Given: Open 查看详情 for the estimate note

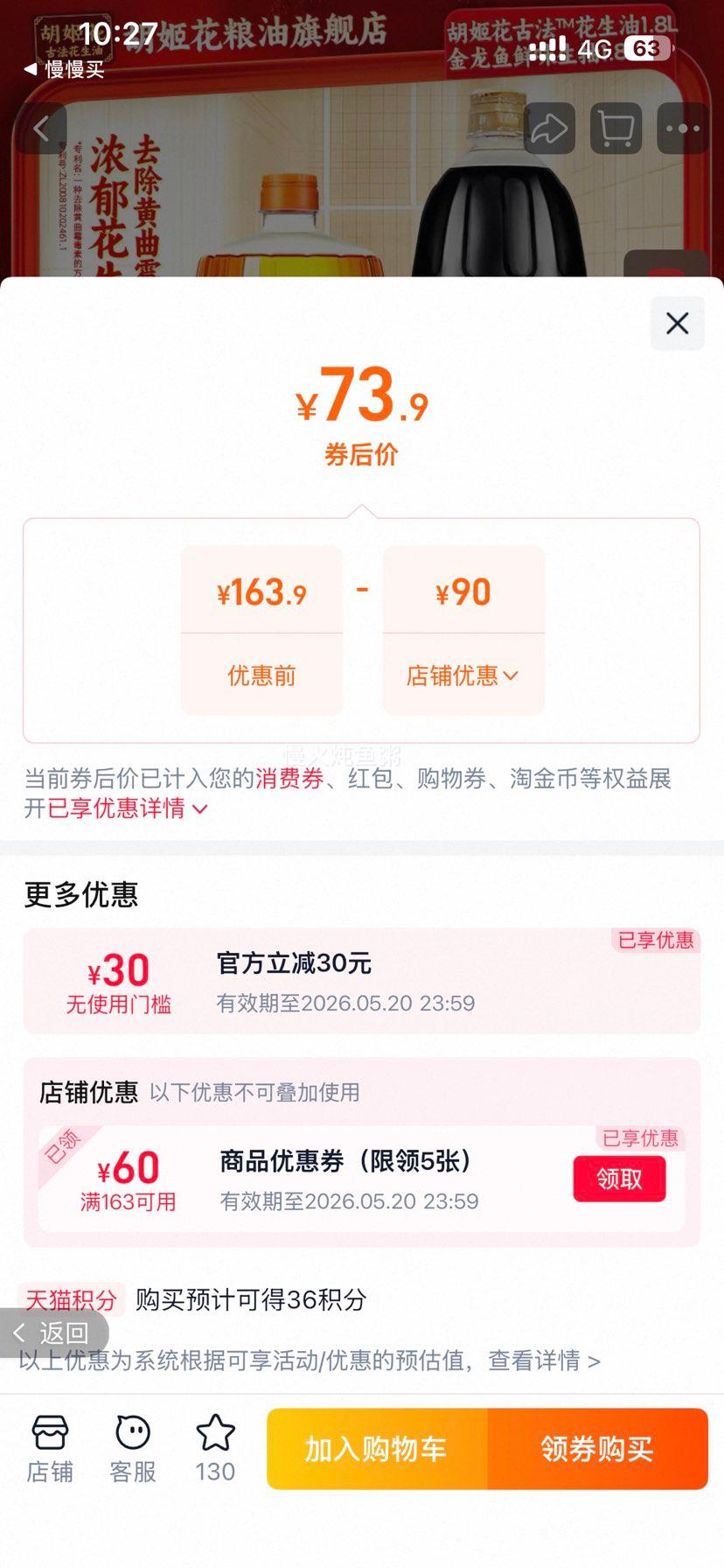Looking at the screenshot, I should point(544,1361).
